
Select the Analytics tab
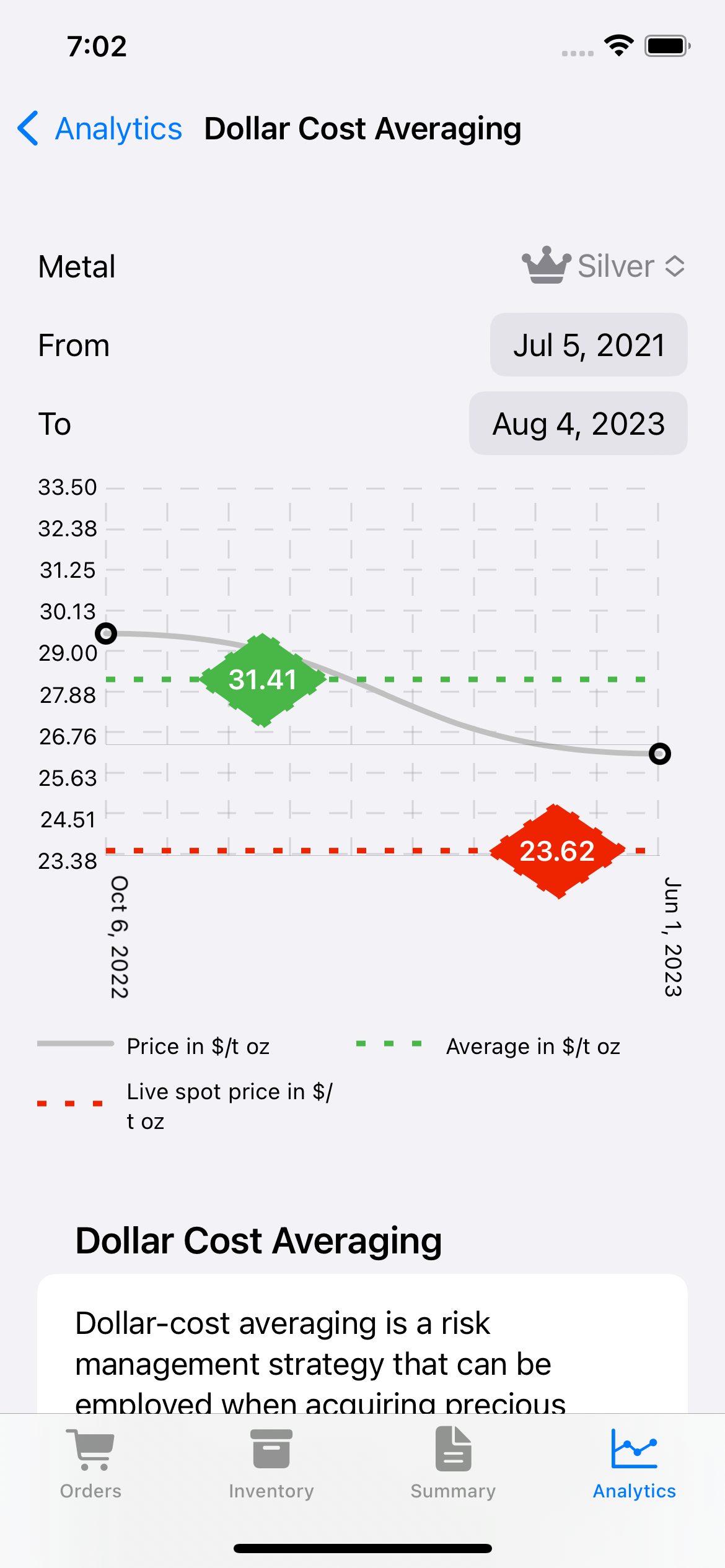634,1464
